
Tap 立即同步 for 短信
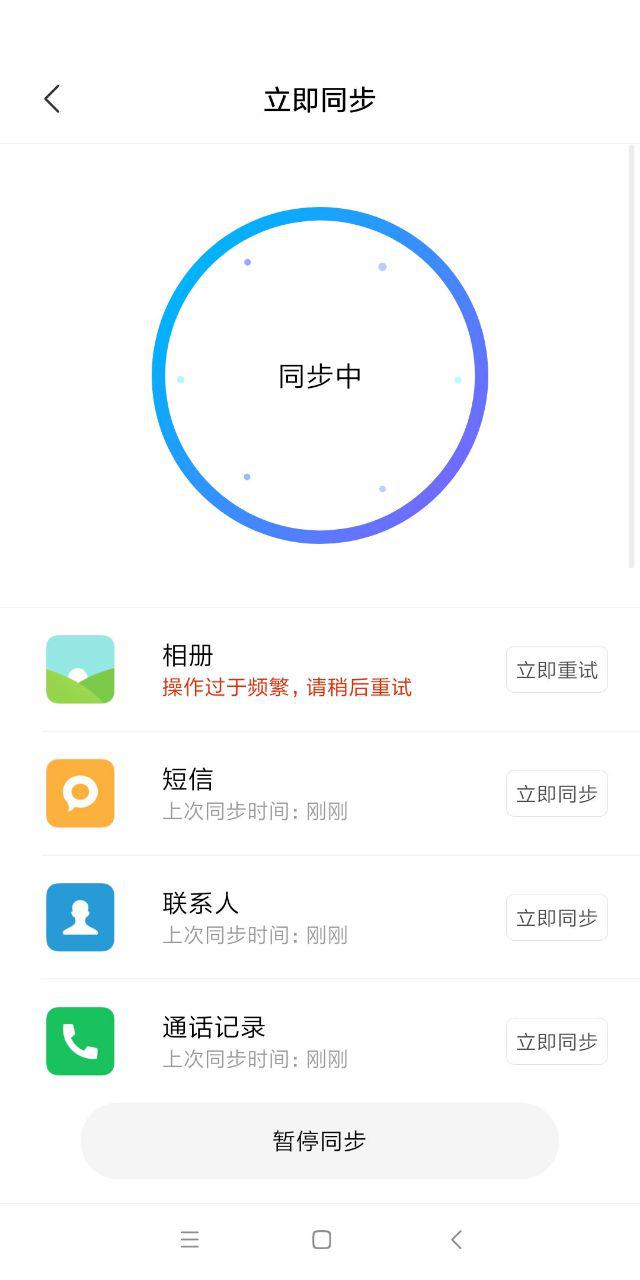[x=557, y=794]
